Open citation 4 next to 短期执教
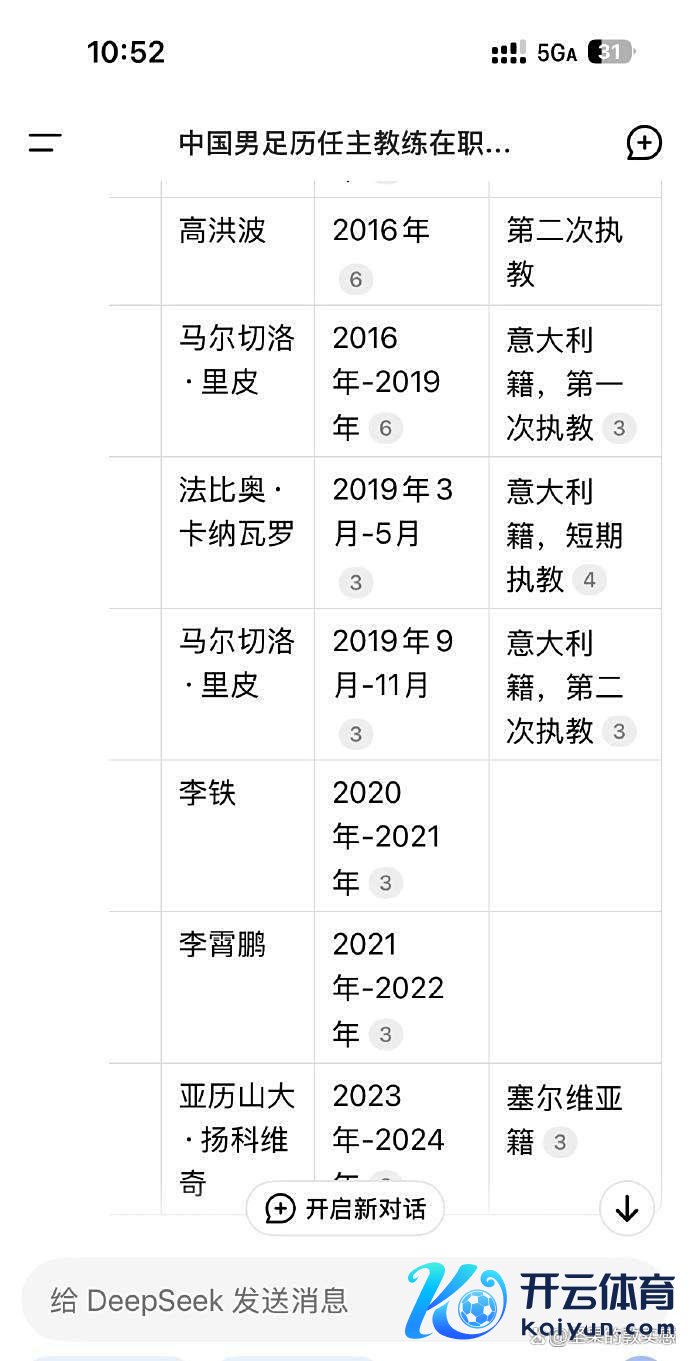690x1361 pixels. tap(589, 579)
